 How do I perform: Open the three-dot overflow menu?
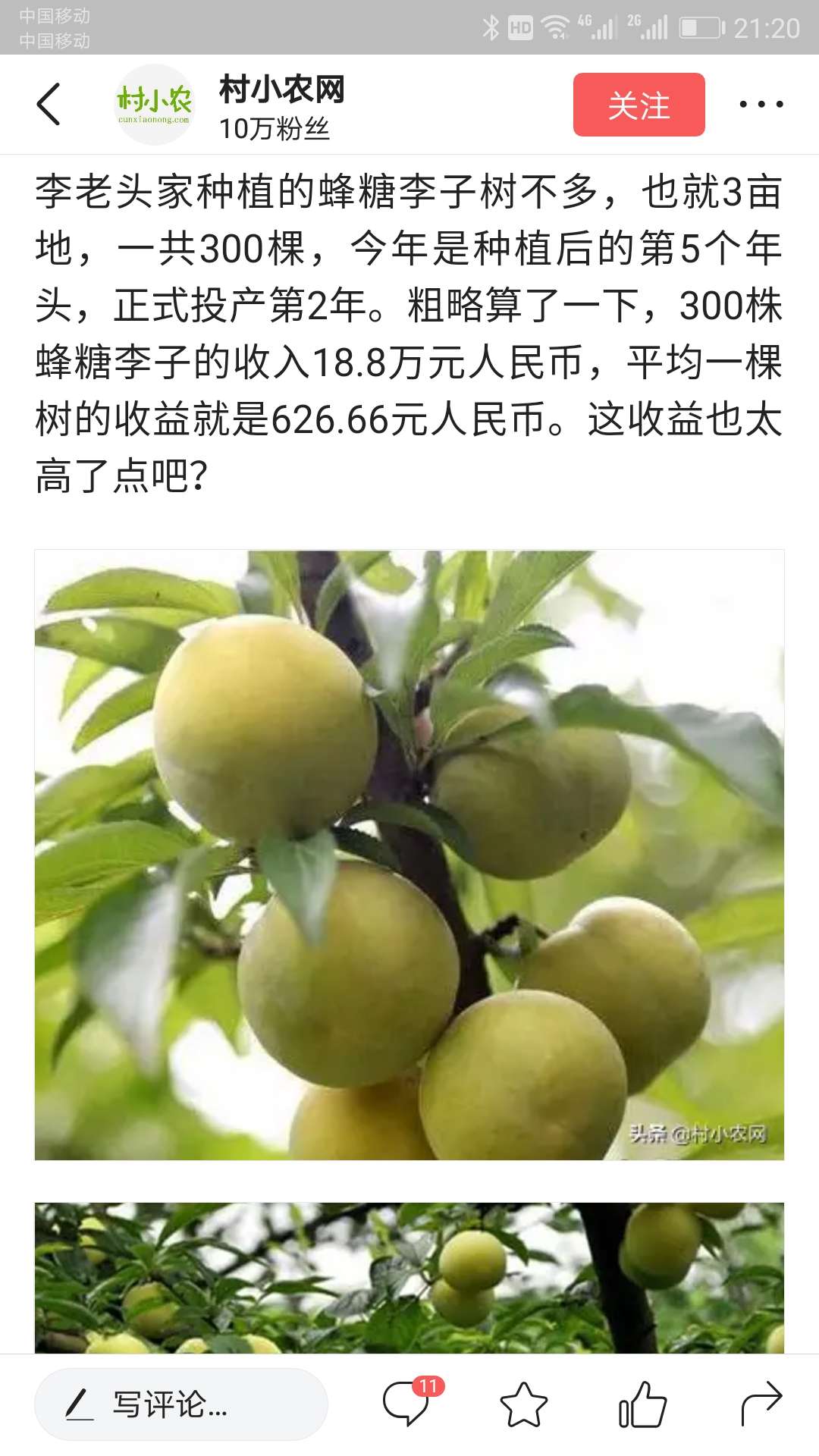tap(761, 105)
